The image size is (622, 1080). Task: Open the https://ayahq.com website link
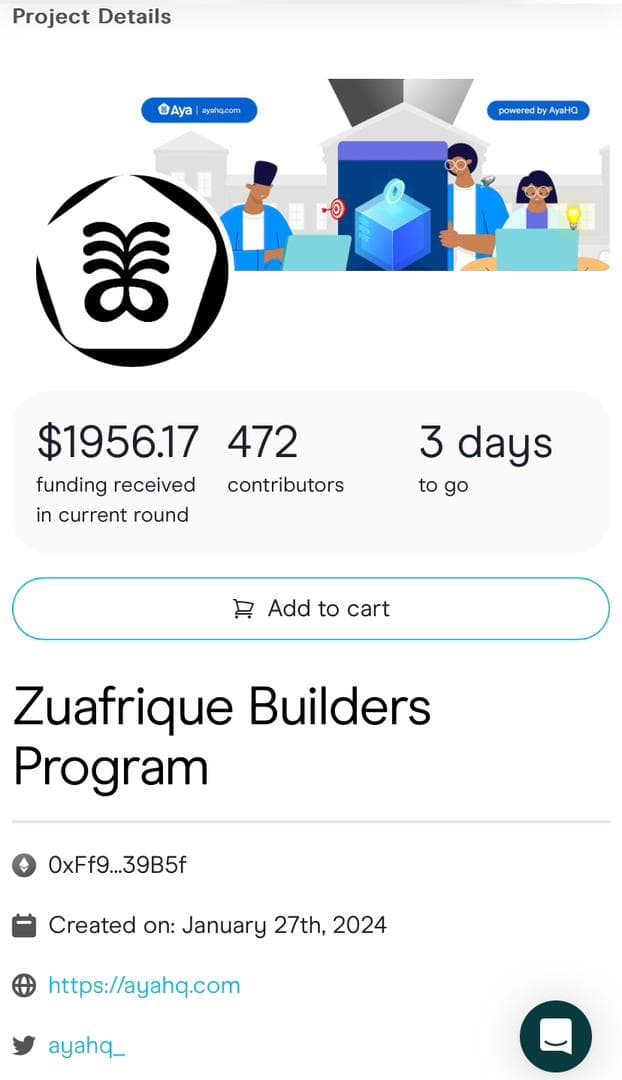coord(144,985)
